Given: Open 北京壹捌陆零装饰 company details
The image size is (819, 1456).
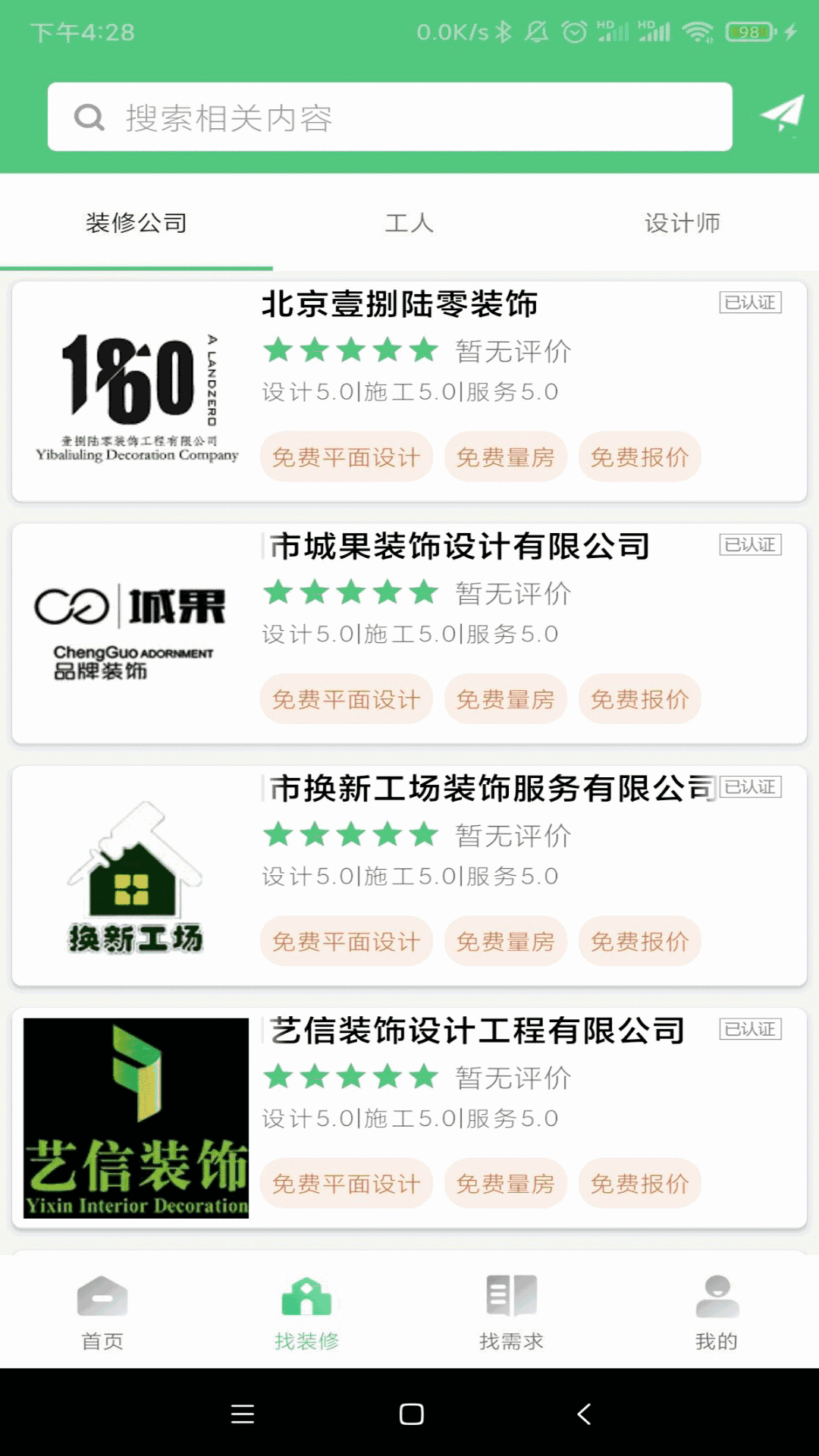Looking at the screenshot, I should [401, 306].
